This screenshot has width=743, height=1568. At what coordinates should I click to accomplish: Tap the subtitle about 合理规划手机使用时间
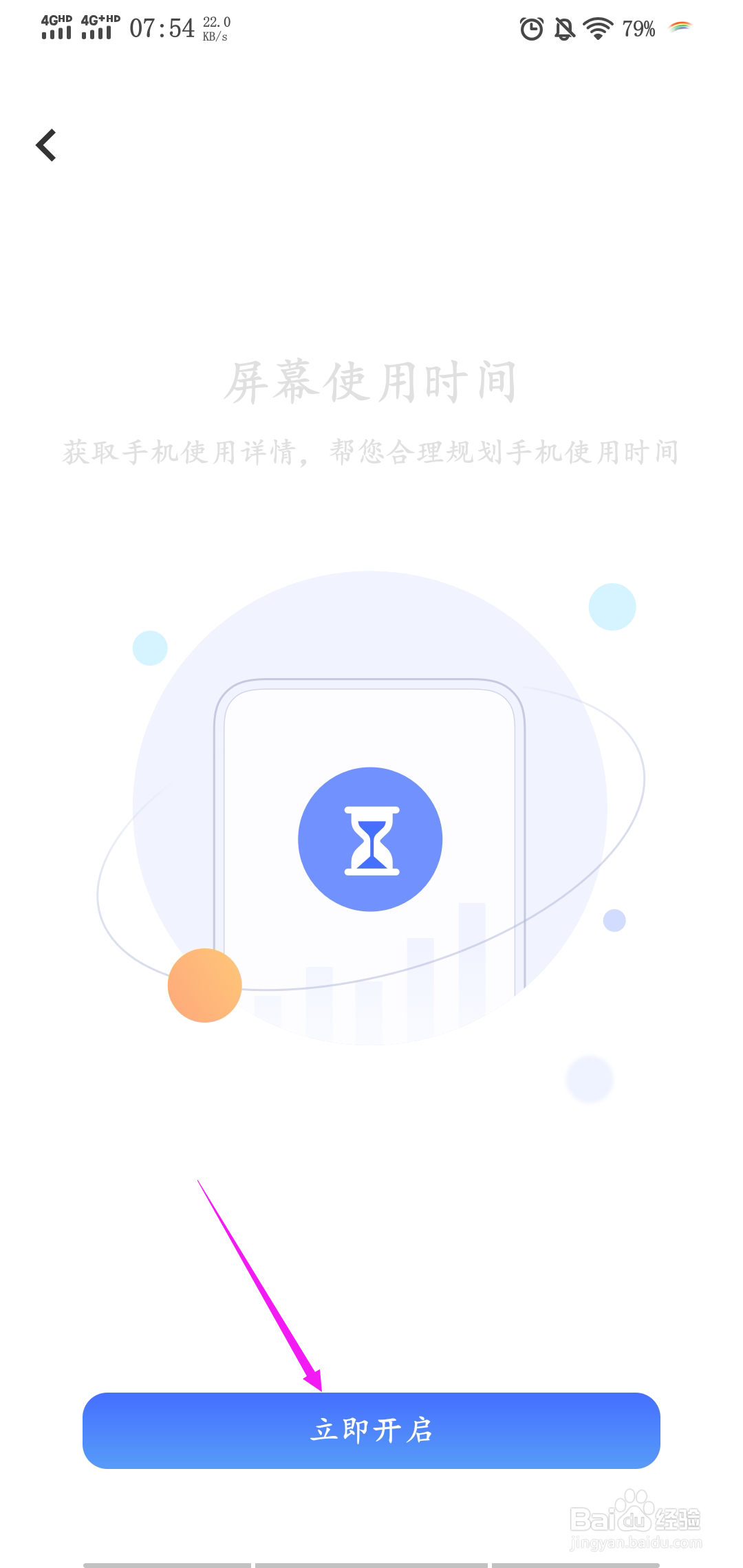370,452
